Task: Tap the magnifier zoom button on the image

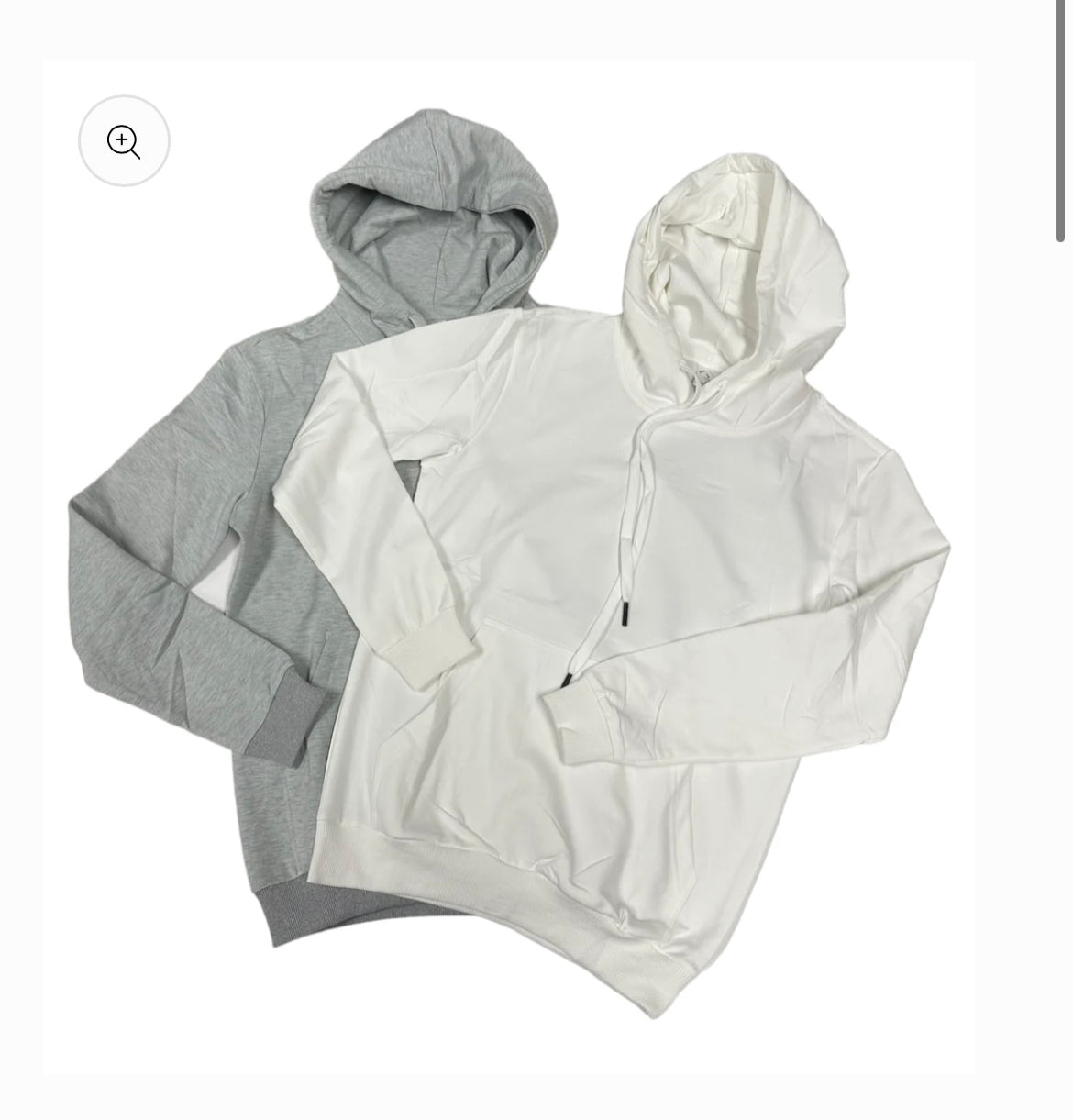Action: point(124,141)
